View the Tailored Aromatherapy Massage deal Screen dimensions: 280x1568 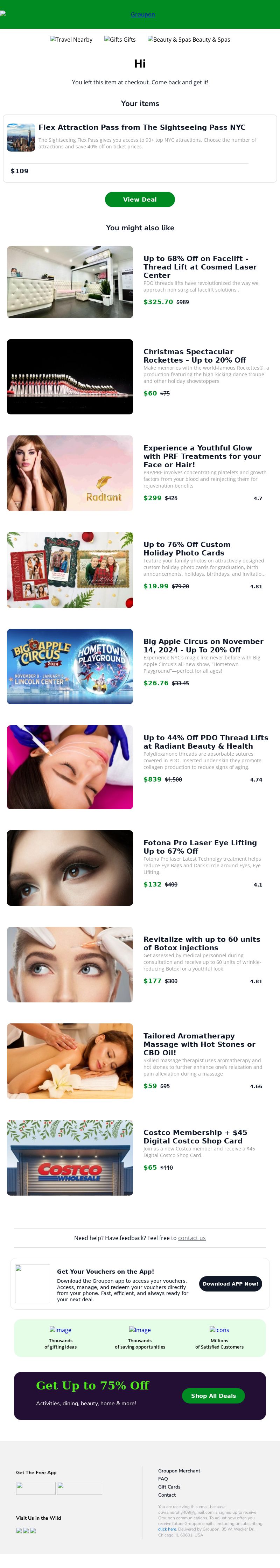199,1044
